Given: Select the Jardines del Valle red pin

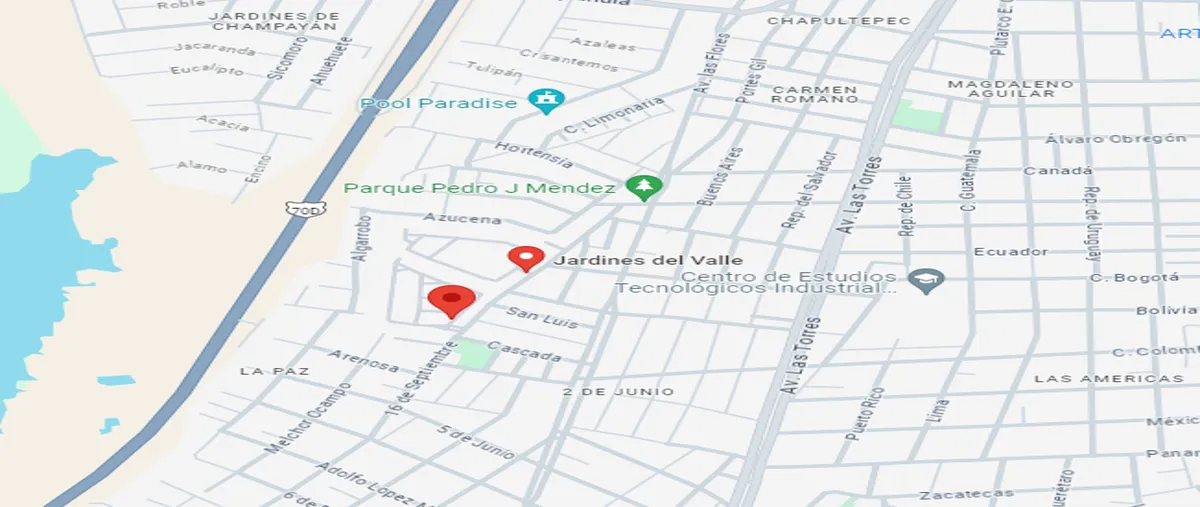Looking at the screenshot, I should tap(526, 259).
